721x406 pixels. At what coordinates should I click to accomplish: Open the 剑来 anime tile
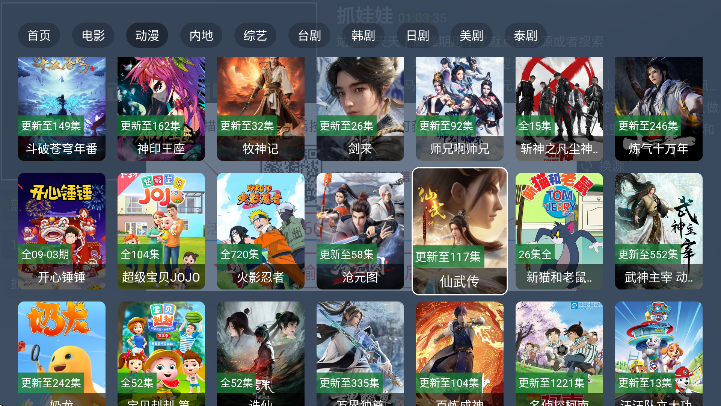[360, 108]
